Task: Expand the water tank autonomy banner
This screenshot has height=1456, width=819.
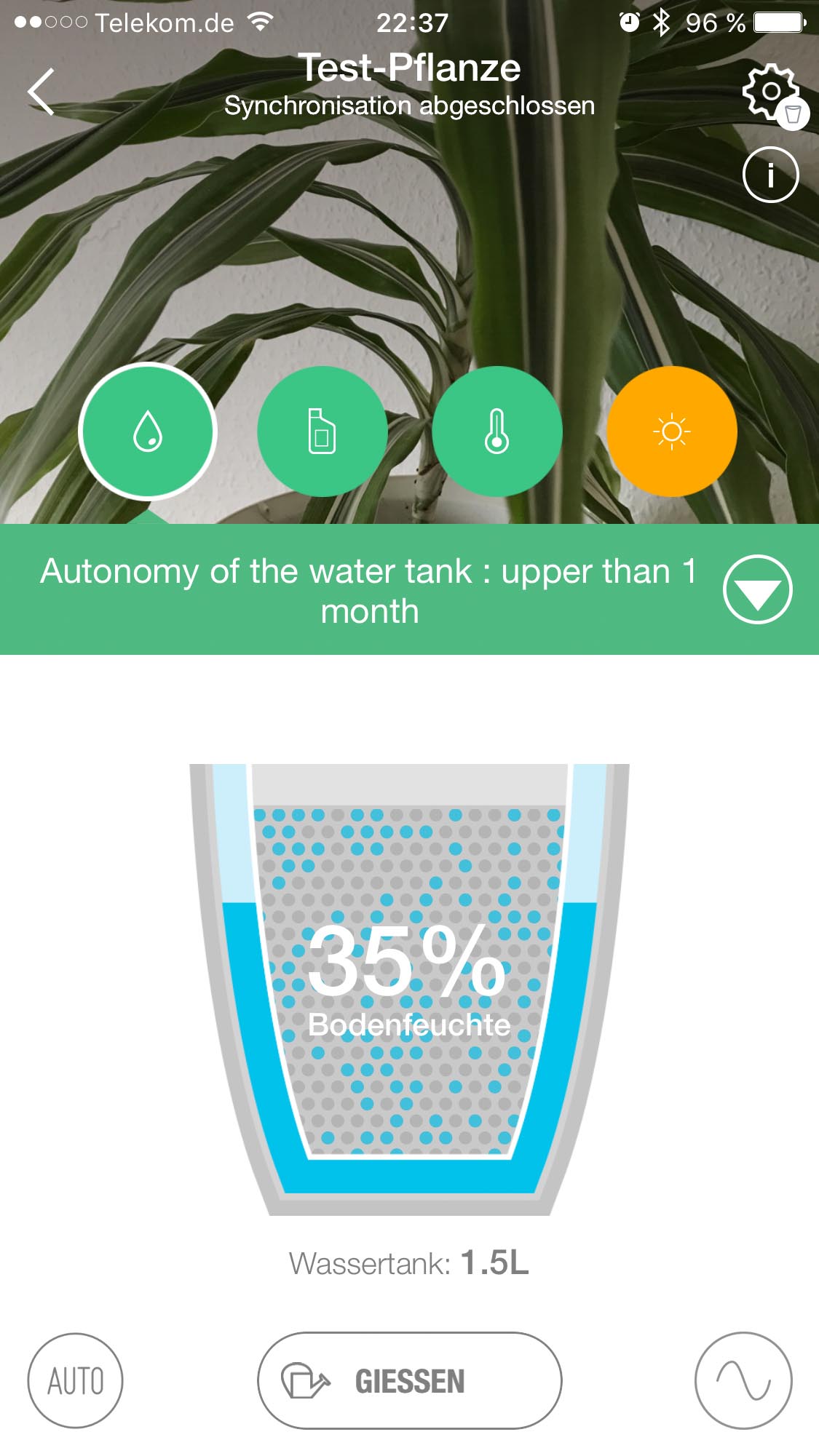Action: click(x=757, y=589)
